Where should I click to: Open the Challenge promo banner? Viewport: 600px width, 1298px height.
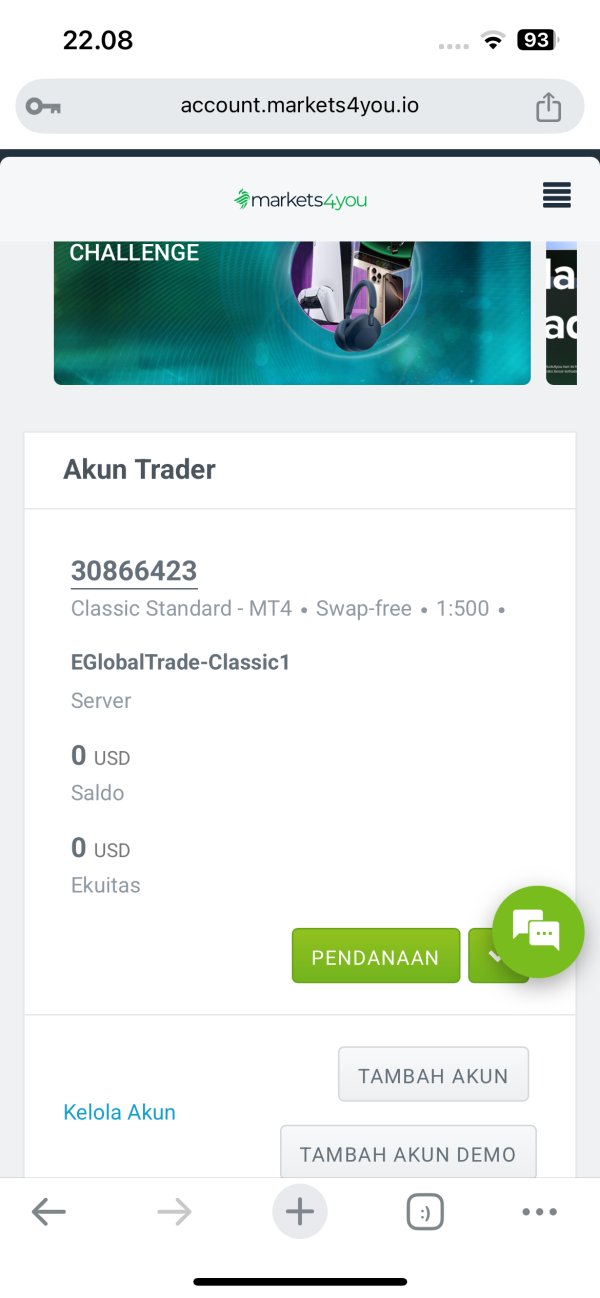pos(291,312)
